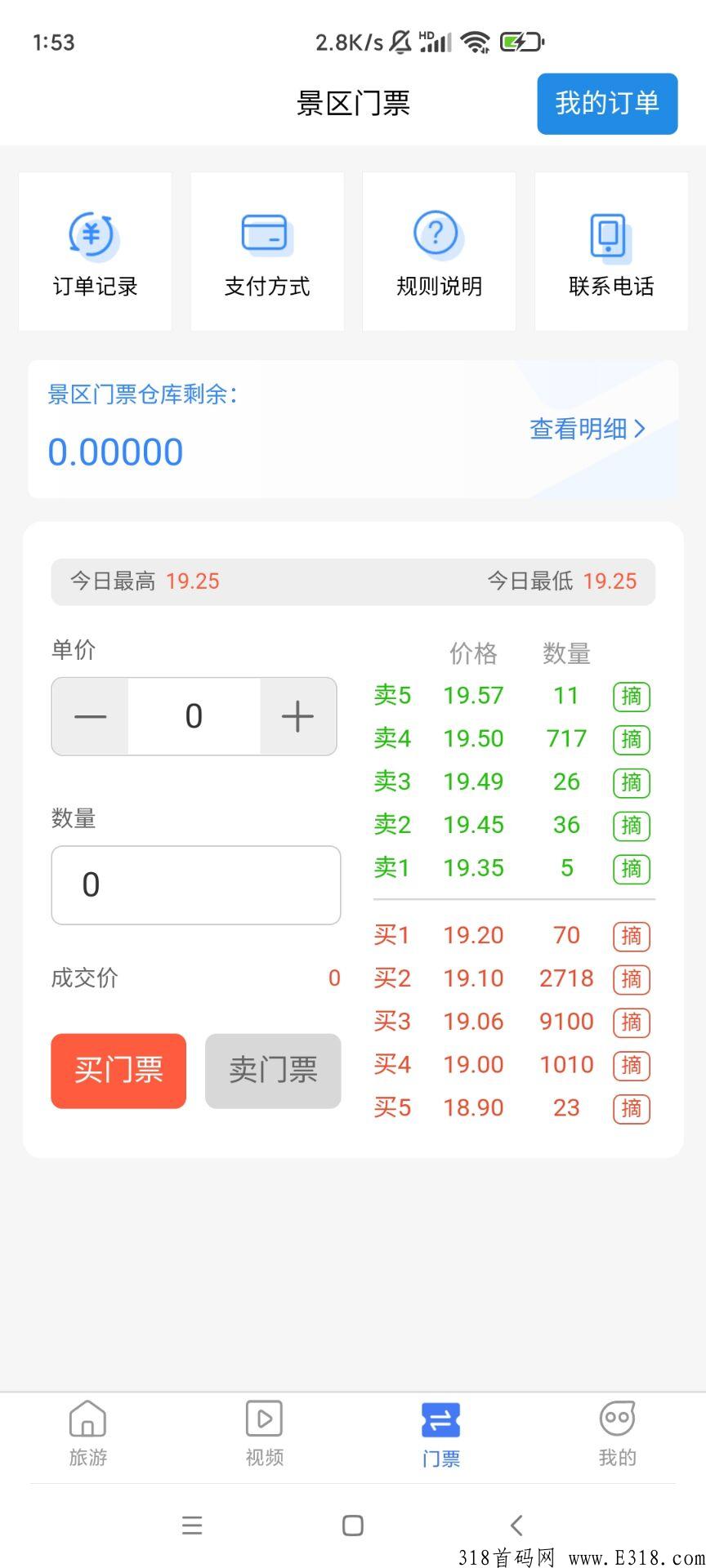Tap 卖门票 button
The image size is (706, 1568).
tap(273, 1071)
